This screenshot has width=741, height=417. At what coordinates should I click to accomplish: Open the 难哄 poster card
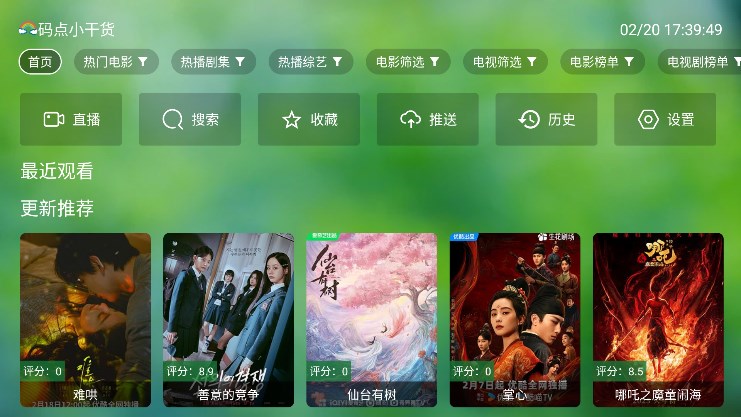coord(85,320)
